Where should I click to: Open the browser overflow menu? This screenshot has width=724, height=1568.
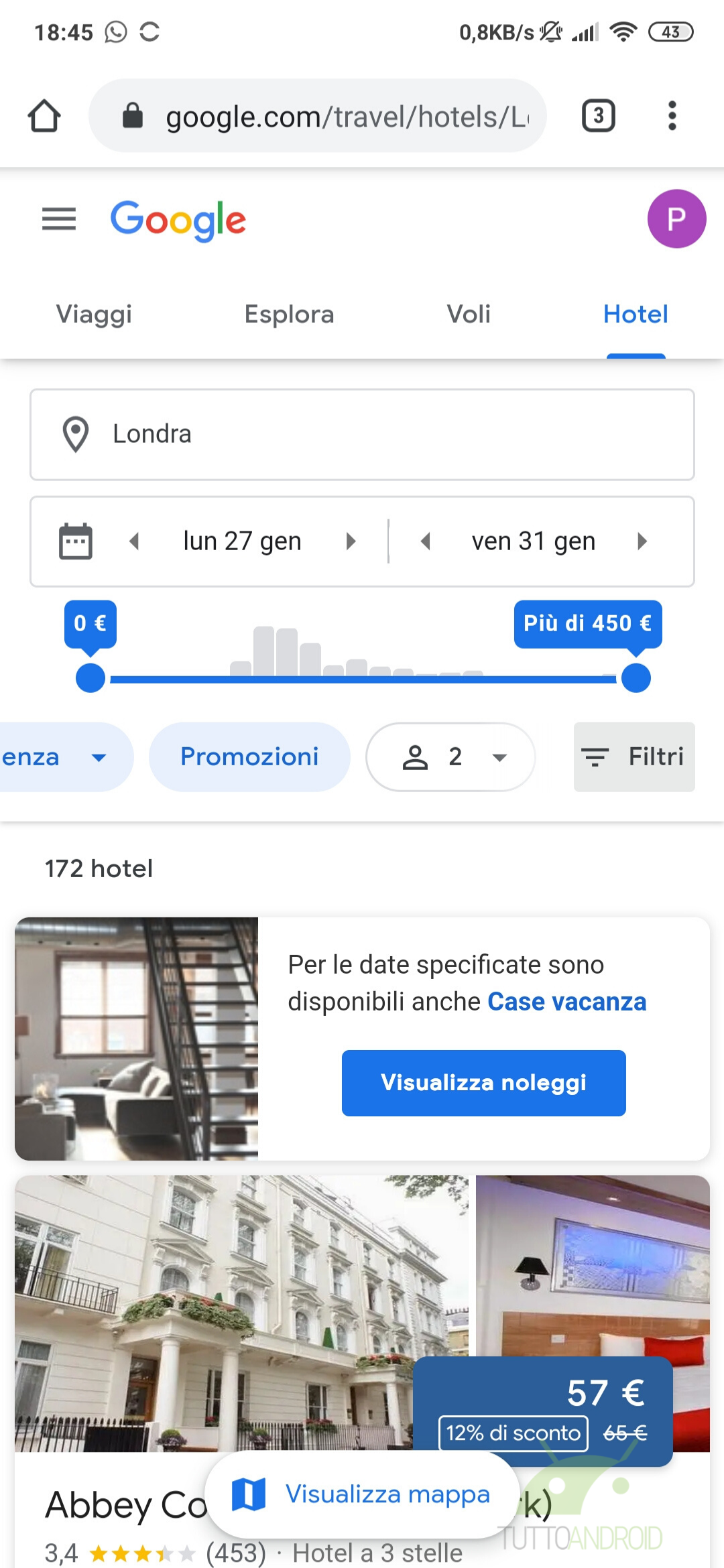(x=672, y=116)
